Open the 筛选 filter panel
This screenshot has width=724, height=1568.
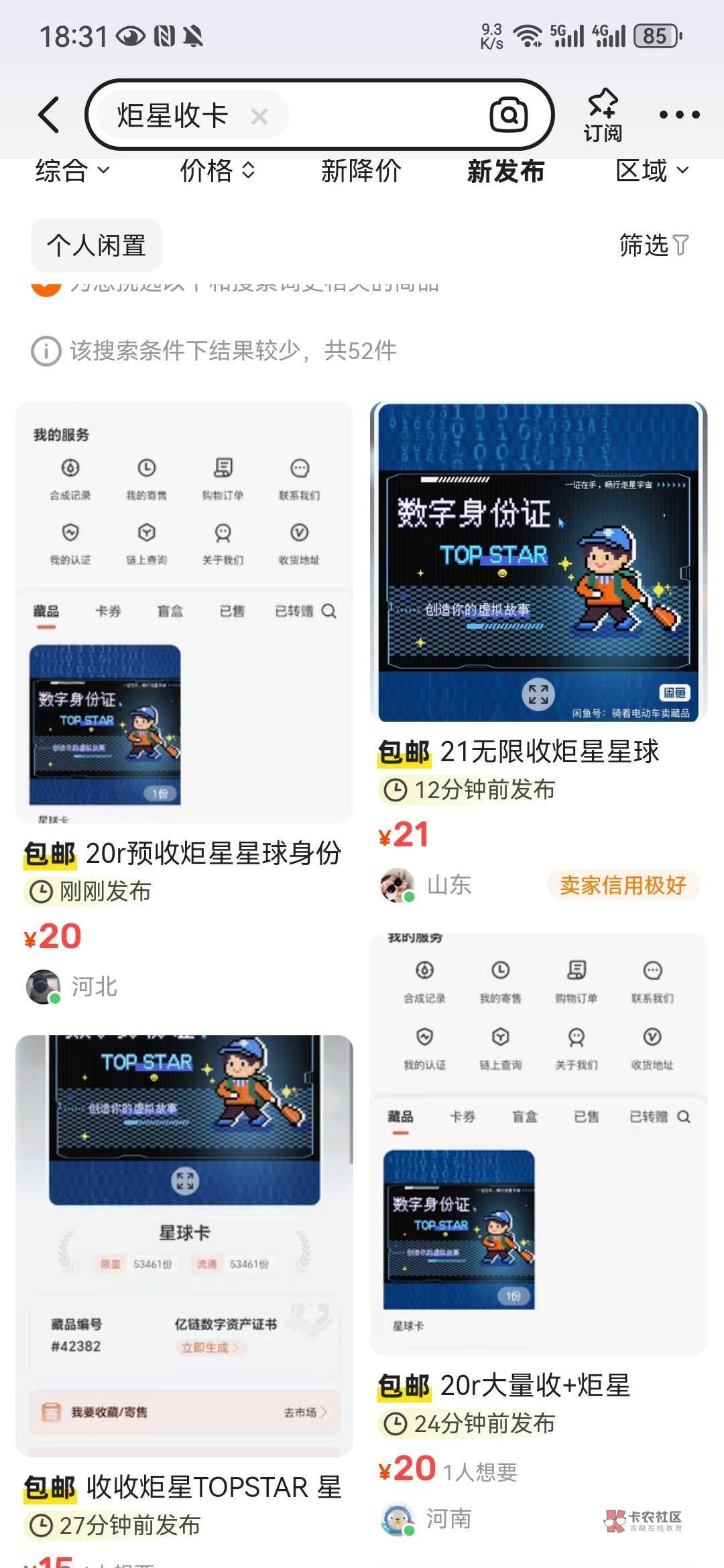[653, 245]
